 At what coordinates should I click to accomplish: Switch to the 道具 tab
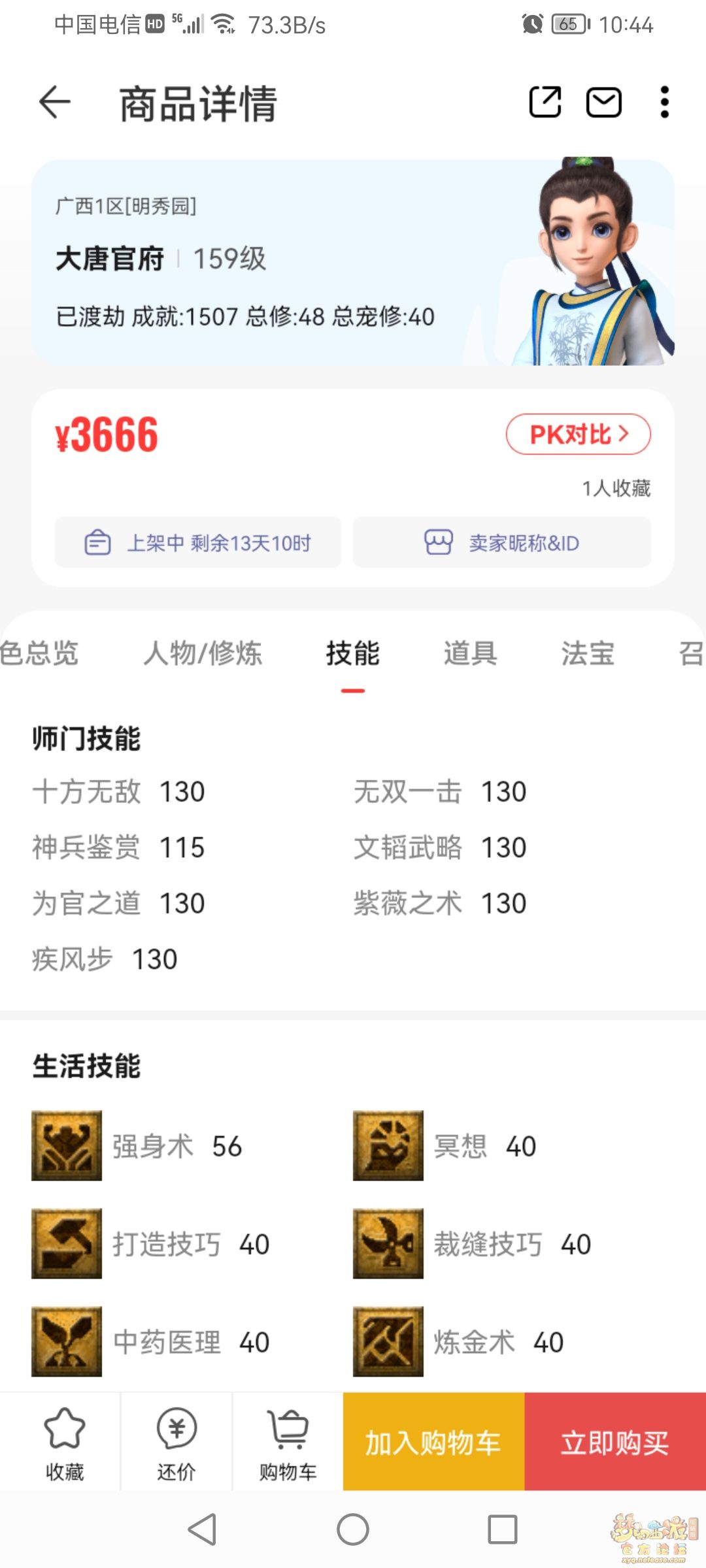point(470,653)
